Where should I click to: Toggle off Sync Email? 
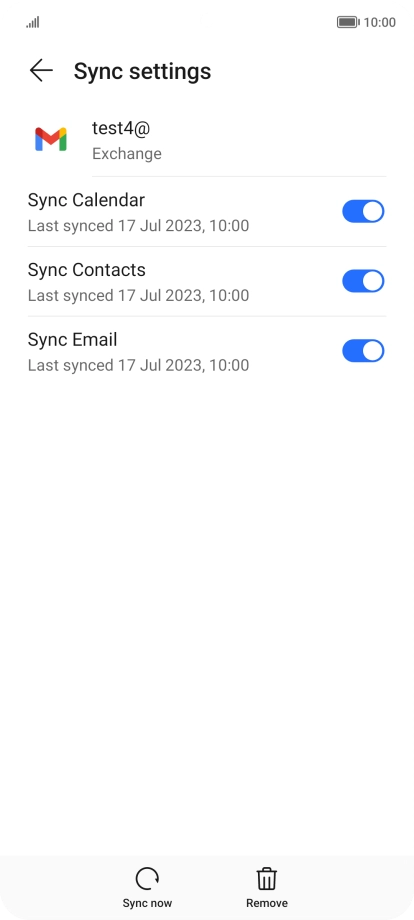363,351
